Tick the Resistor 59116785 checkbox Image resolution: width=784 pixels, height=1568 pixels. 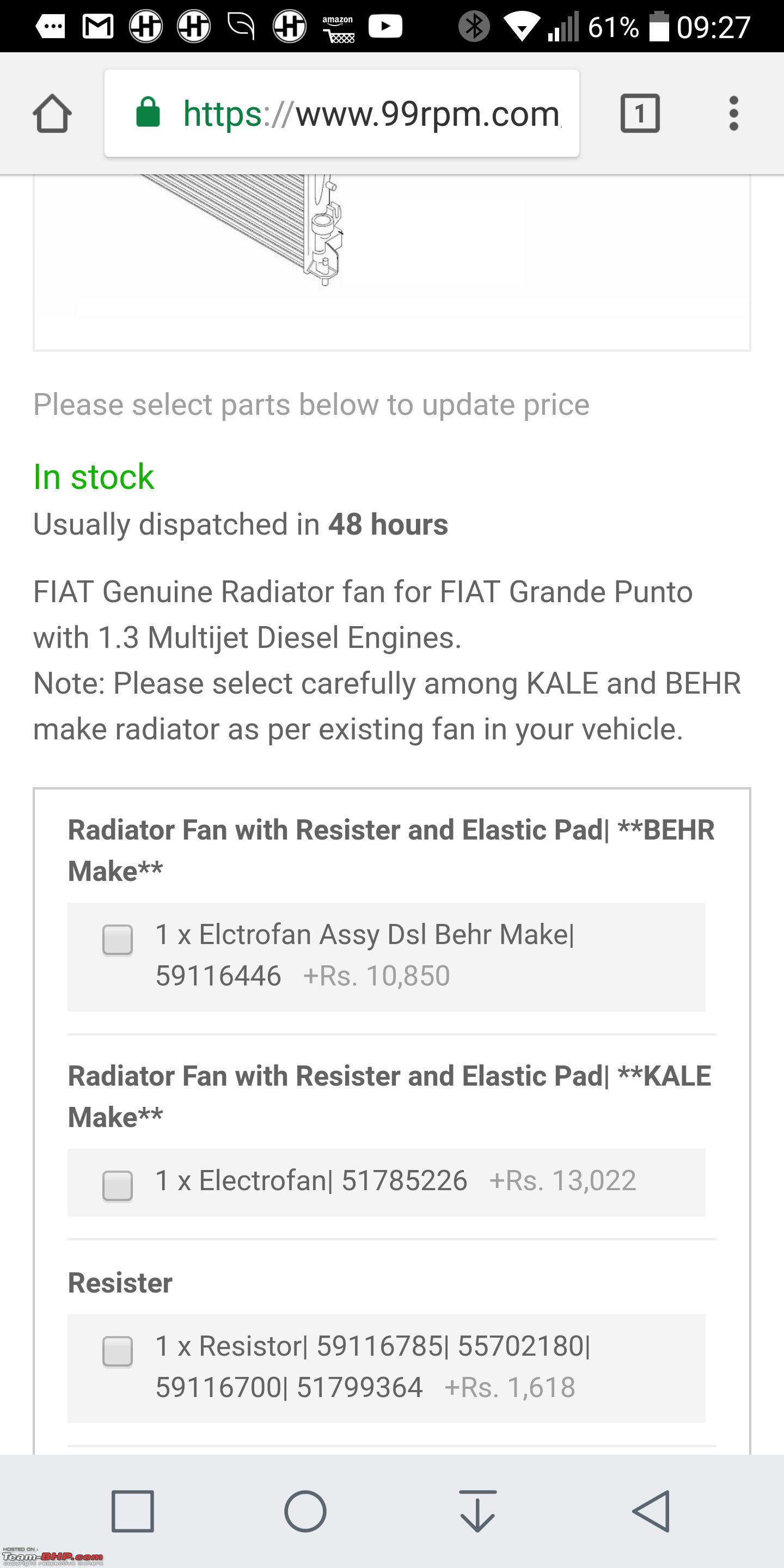click(118, 1351)
